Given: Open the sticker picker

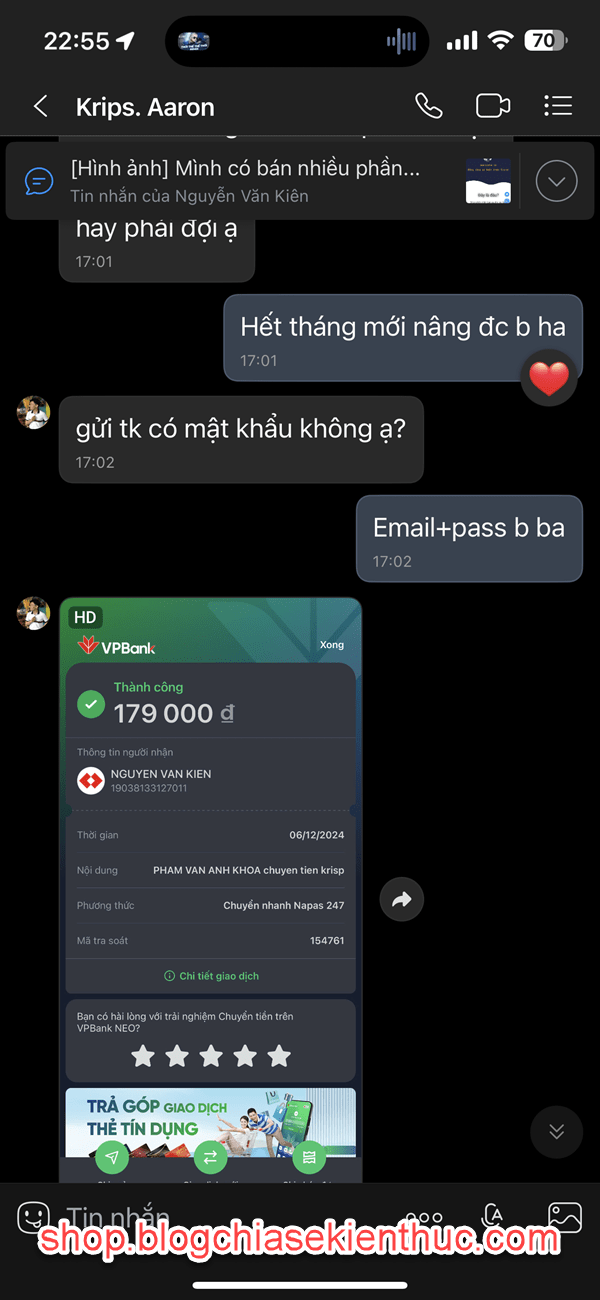Looking at the screenshot, I should click(35, 1216).
